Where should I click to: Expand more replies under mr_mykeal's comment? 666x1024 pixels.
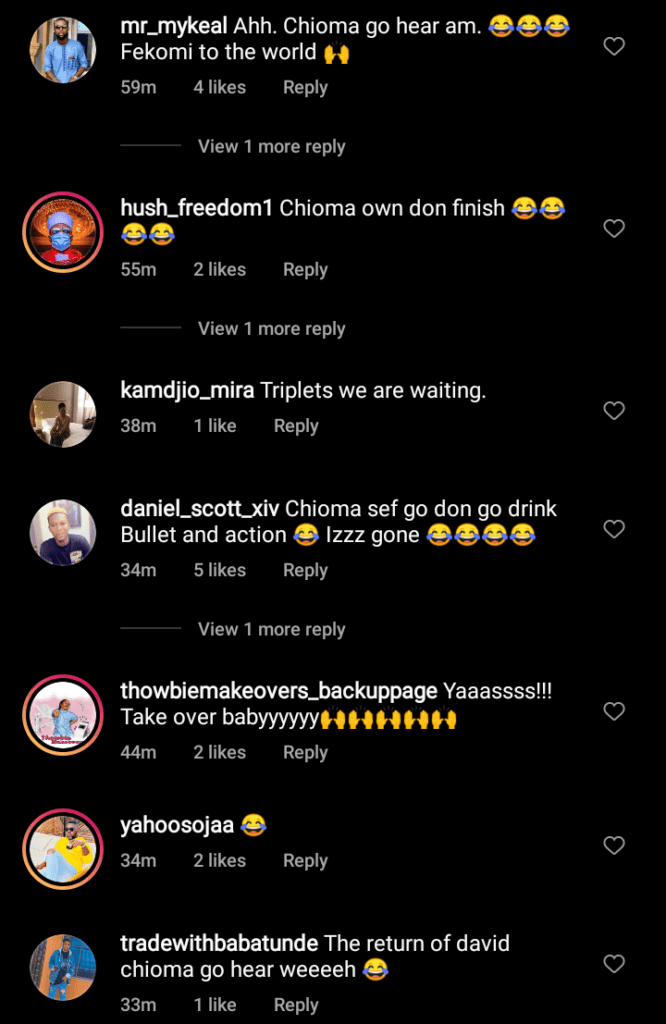[271, 146]
